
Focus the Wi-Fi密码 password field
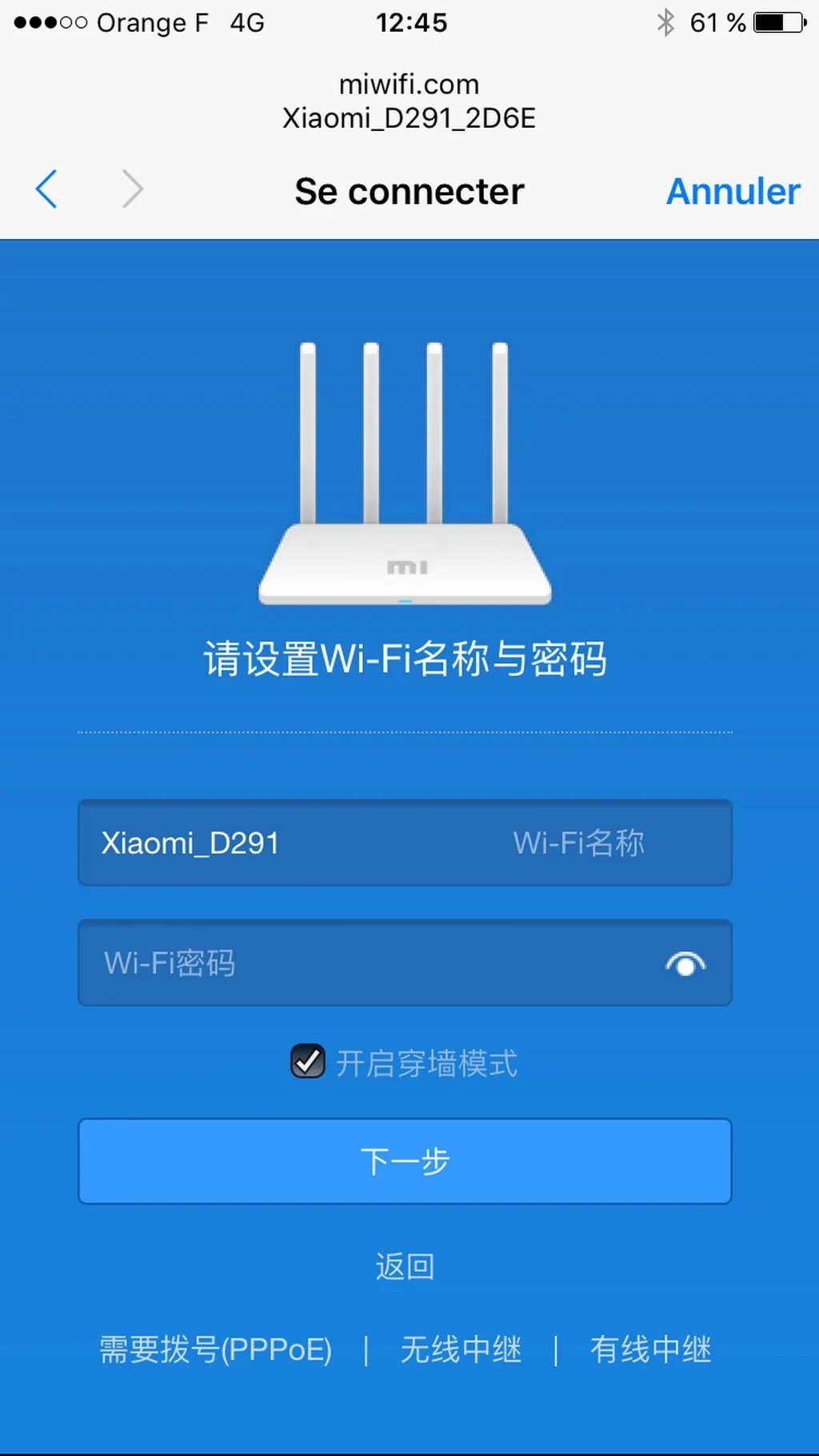pos(360,963)
